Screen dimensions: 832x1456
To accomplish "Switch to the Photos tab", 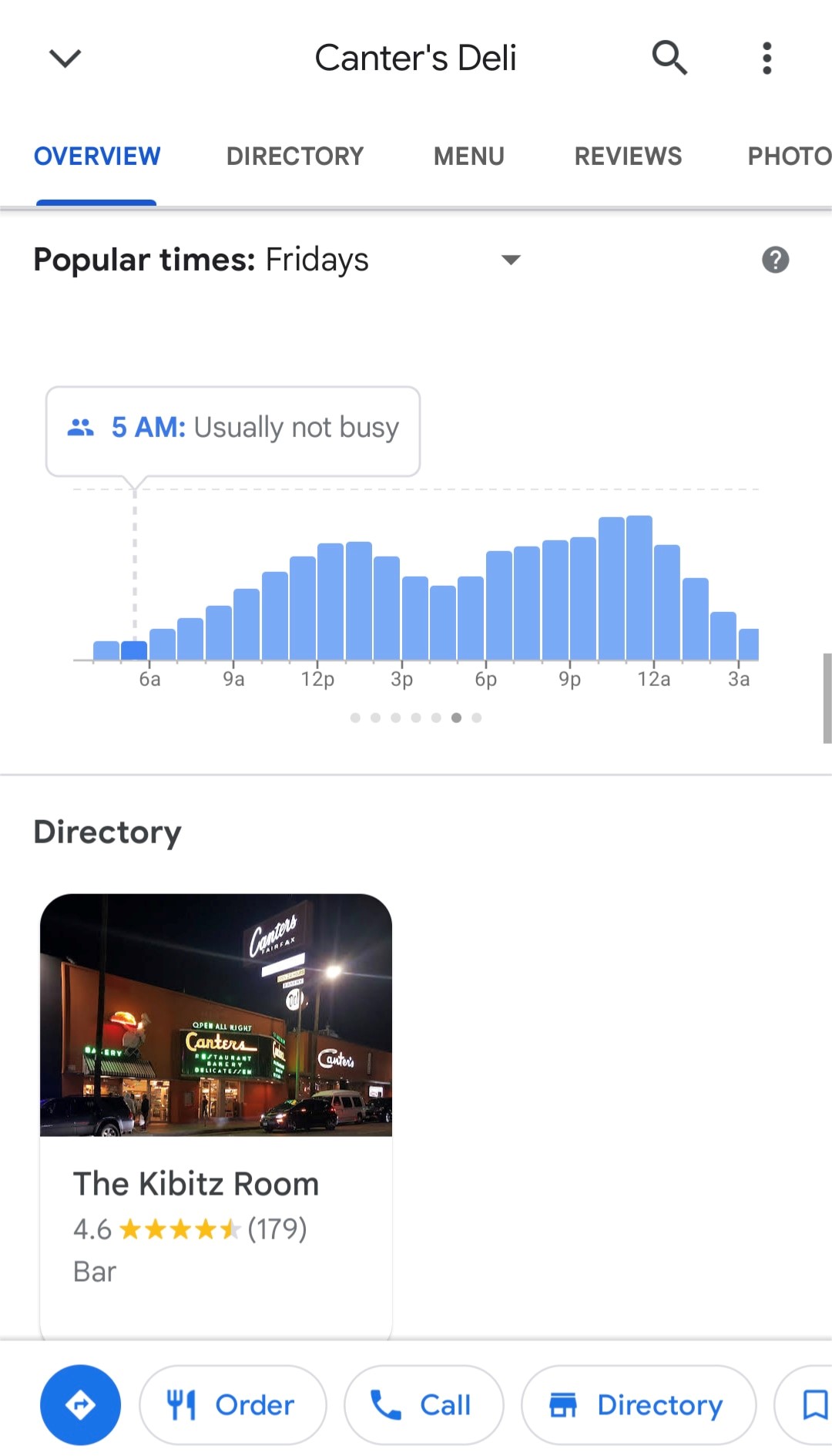I will click(x=788, y=156).
